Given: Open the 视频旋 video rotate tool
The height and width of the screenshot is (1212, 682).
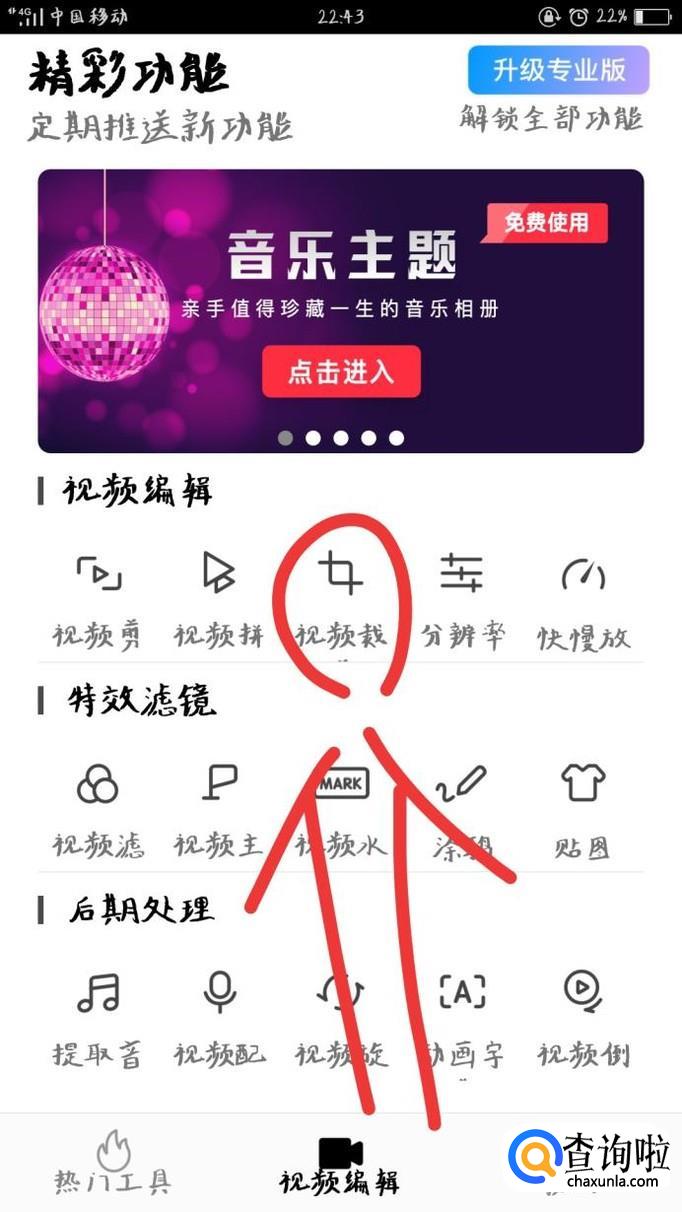Looking at the screenshot, I should click(x=340, y=1018).
